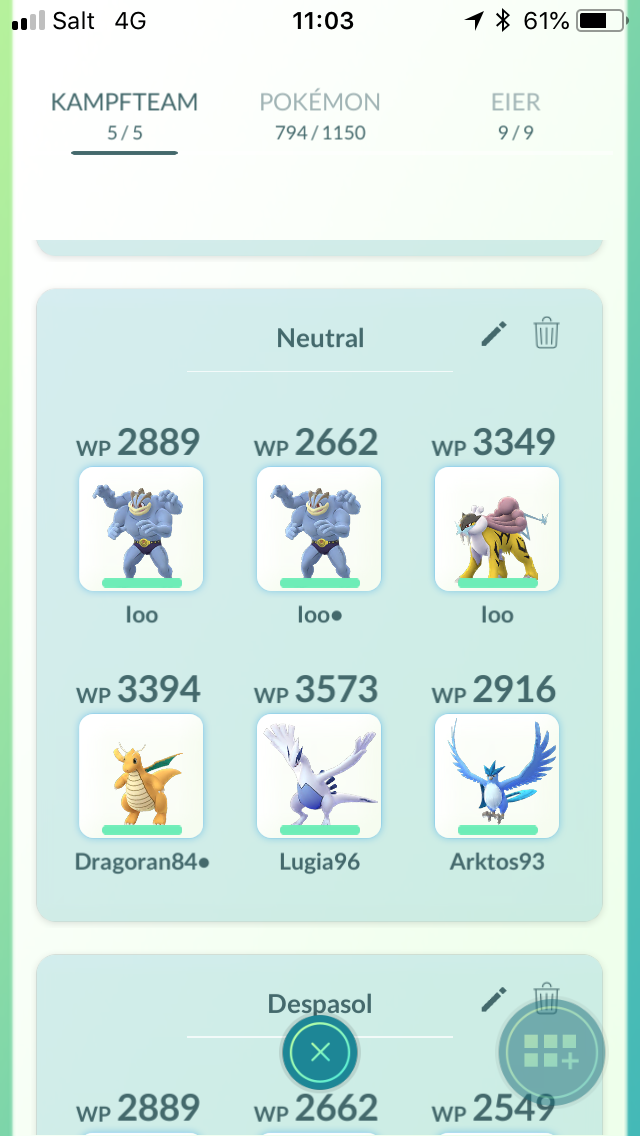
Task: Edit the Despasol team with pencil icon
Action: point(494,1000)
